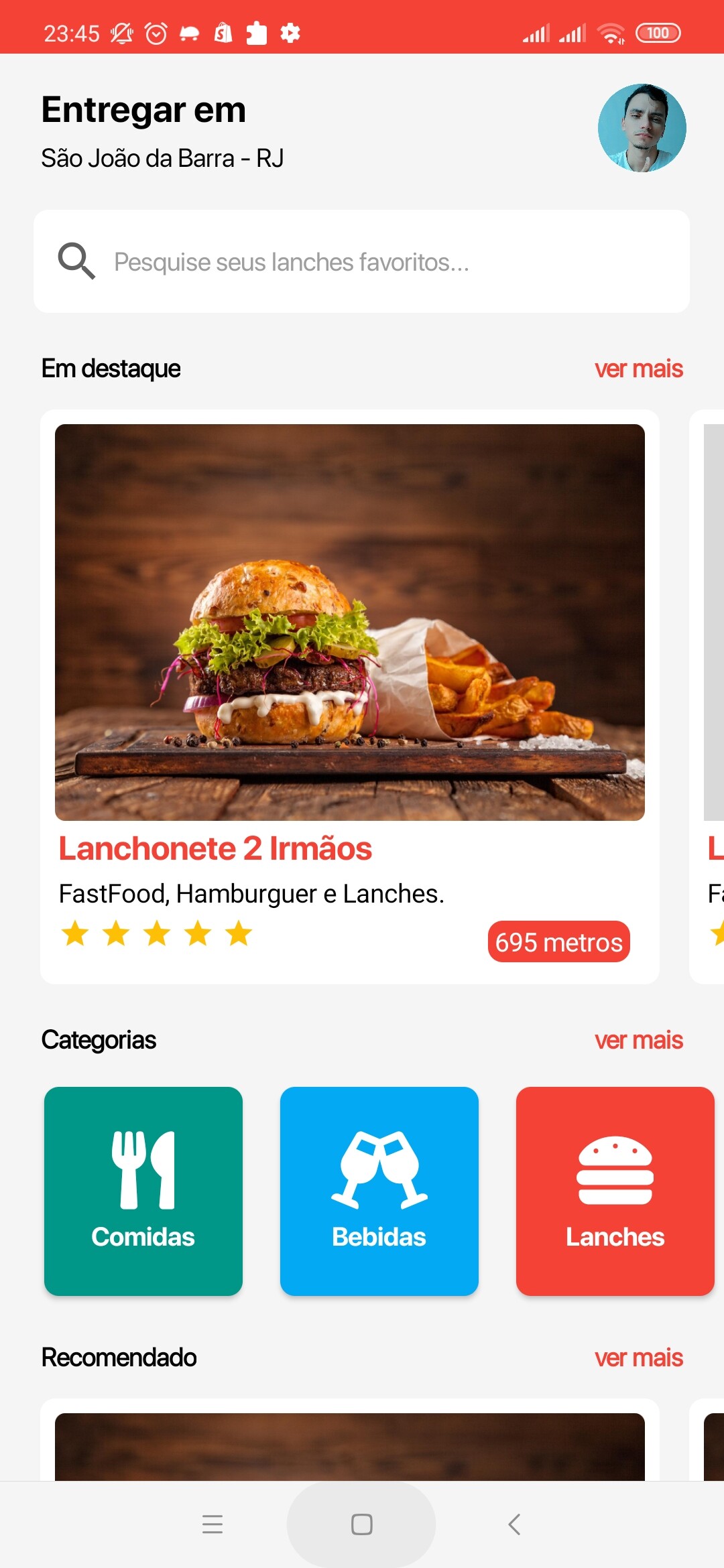
Task: Tap the search field for favorite snacks
Action: (362, 261)
